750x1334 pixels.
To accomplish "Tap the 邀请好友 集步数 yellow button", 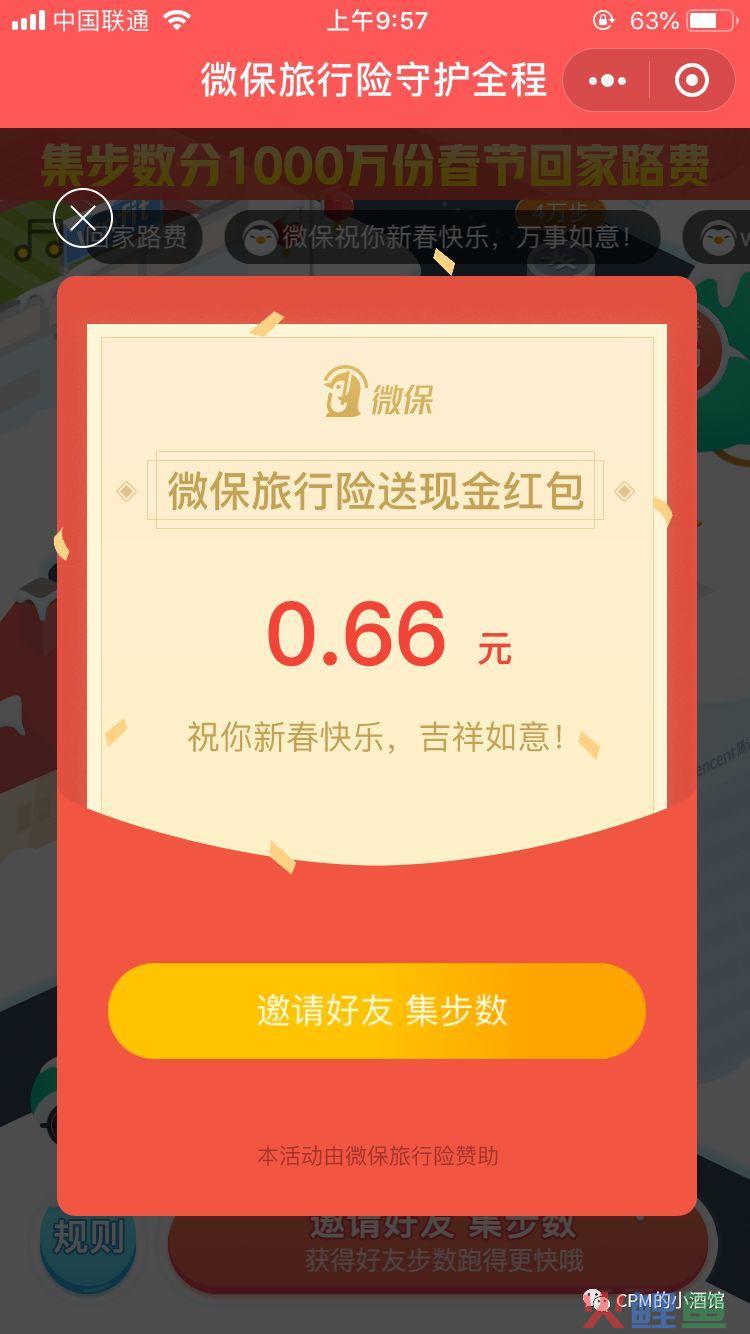I will [377, 1011].
